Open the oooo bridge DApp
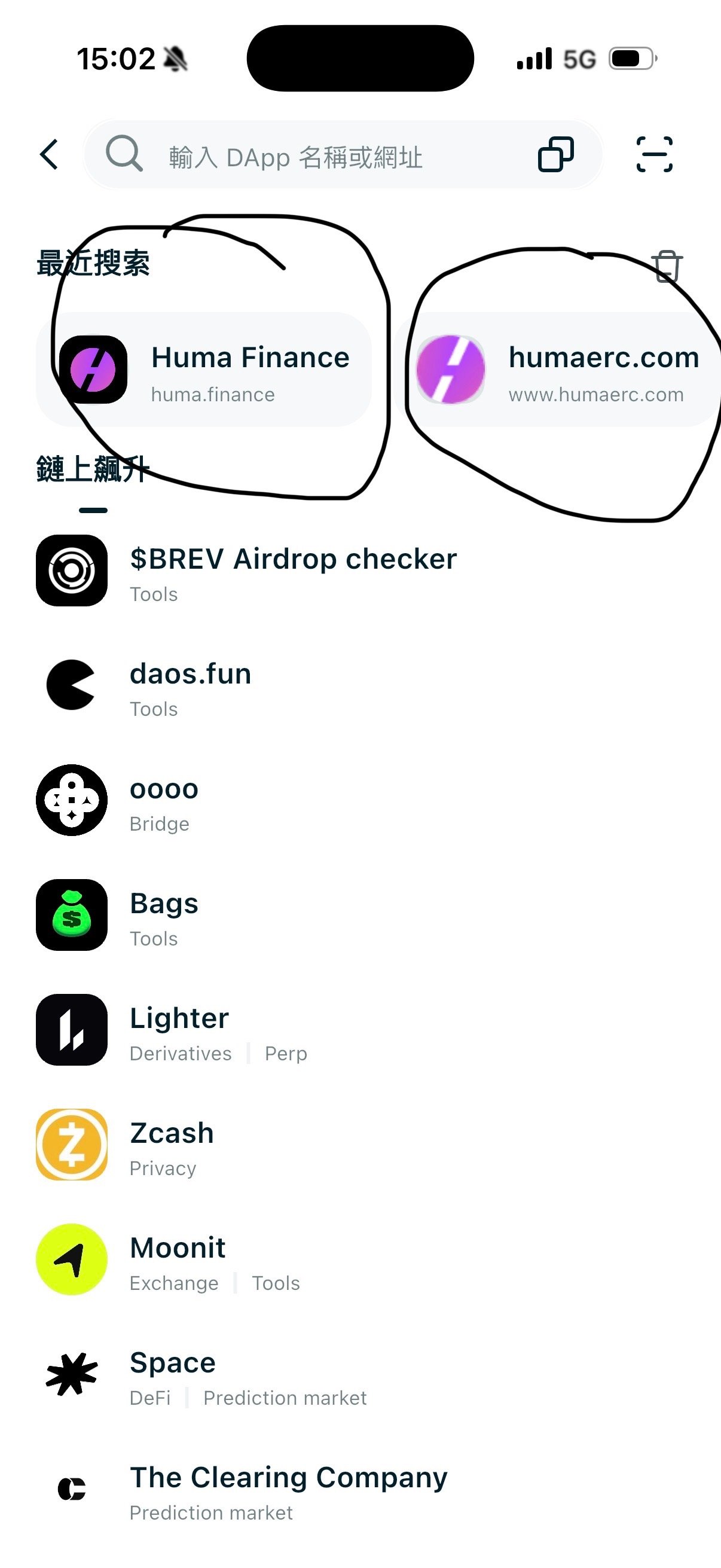Image resolution: width=721 pixels, height=1568 pixels. tap(164, 800)
